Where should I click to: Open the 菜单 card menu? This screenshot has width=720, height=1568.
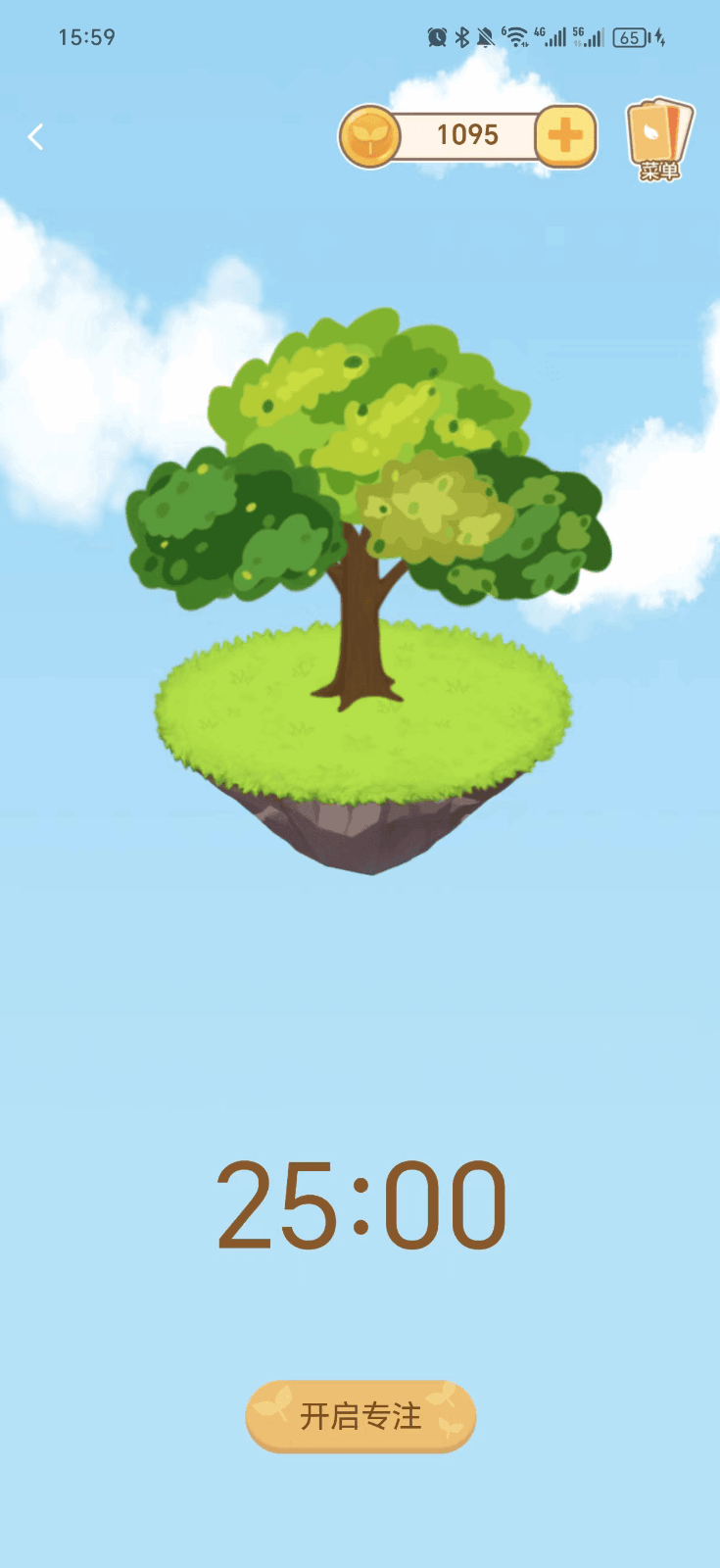pyautogui.click(x=659, y=139)
